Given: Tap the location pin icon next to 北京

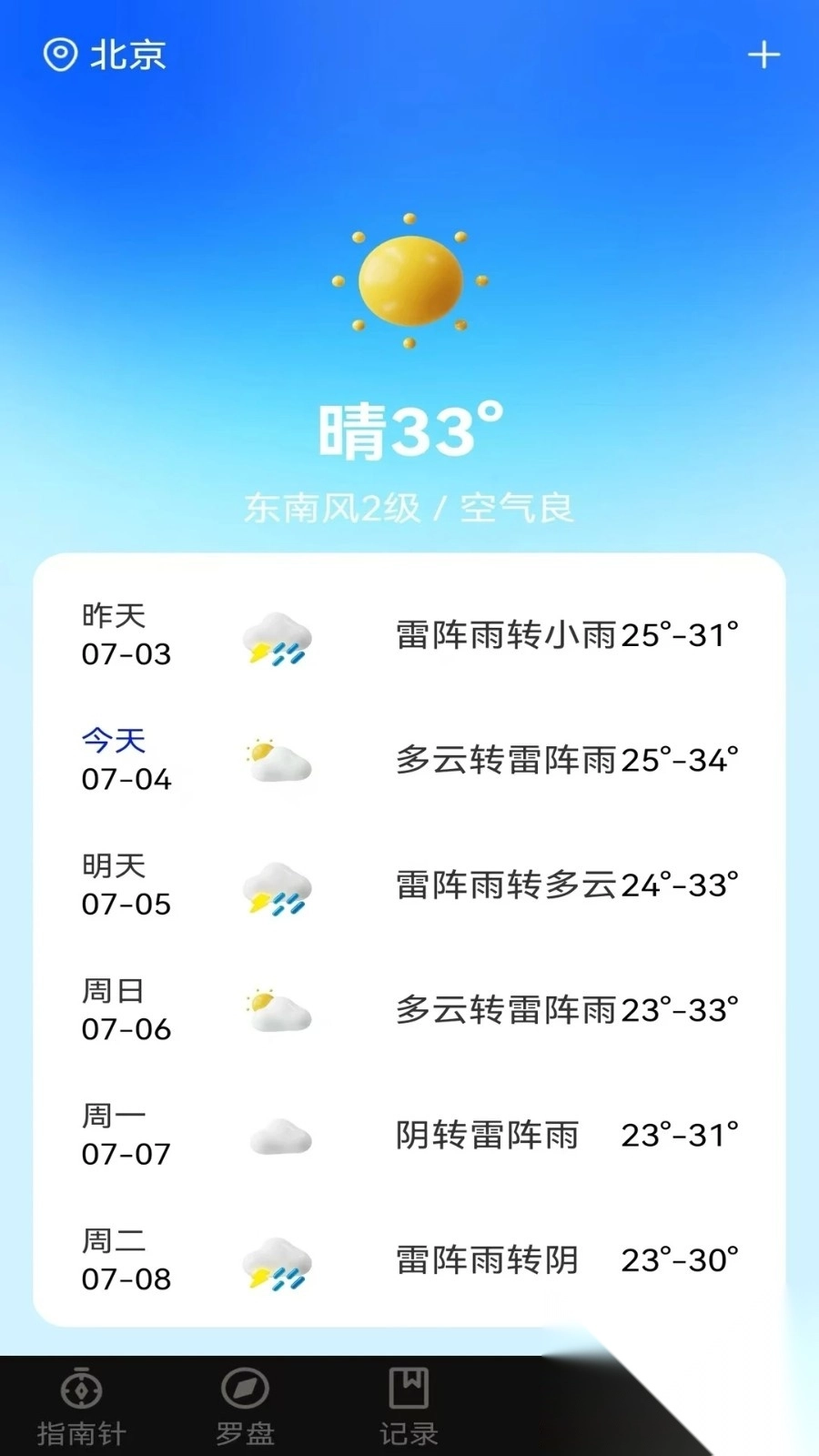Looking at the screenshot, I should coord(60,55).
